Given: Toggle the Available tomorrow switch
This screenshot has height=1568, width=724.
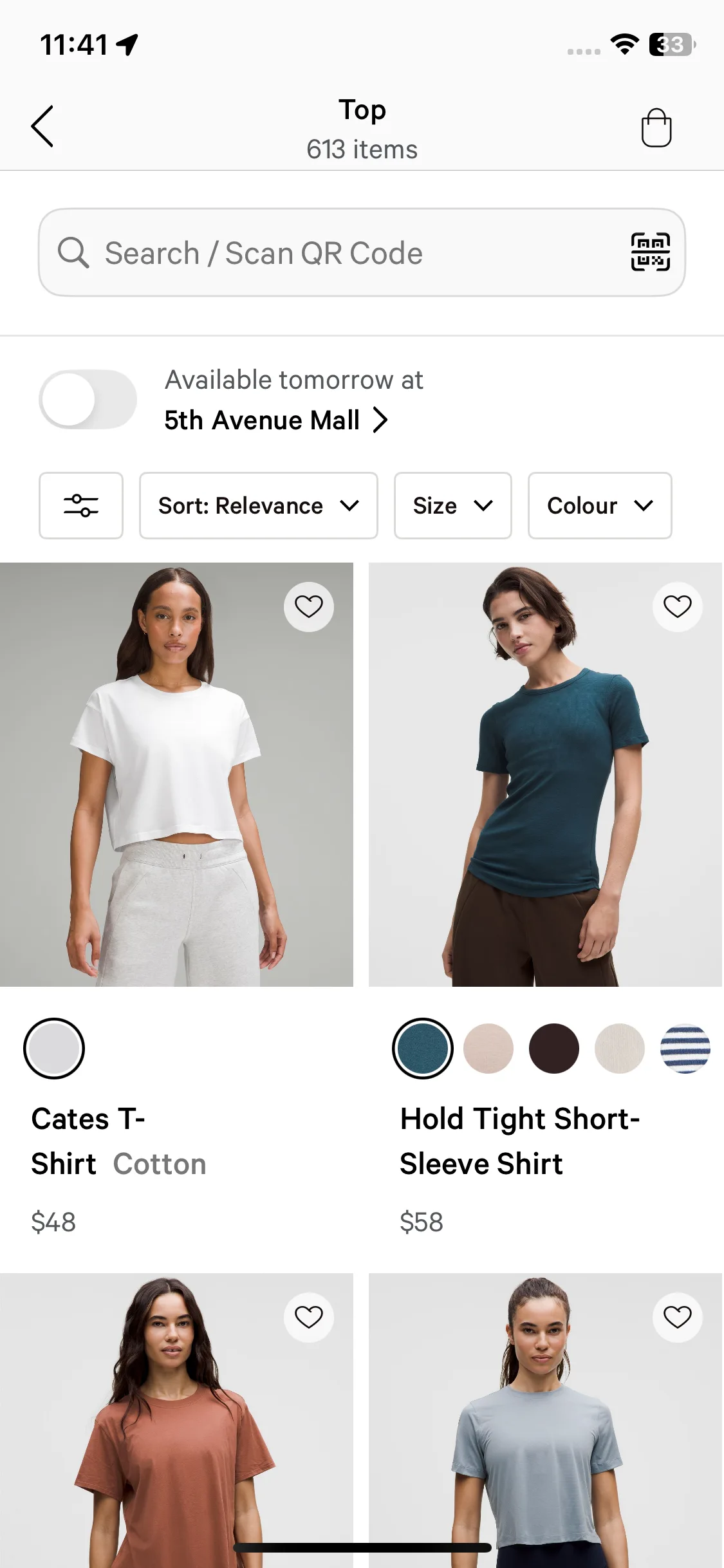Looking at the screenshot, I should coord(88,399).
